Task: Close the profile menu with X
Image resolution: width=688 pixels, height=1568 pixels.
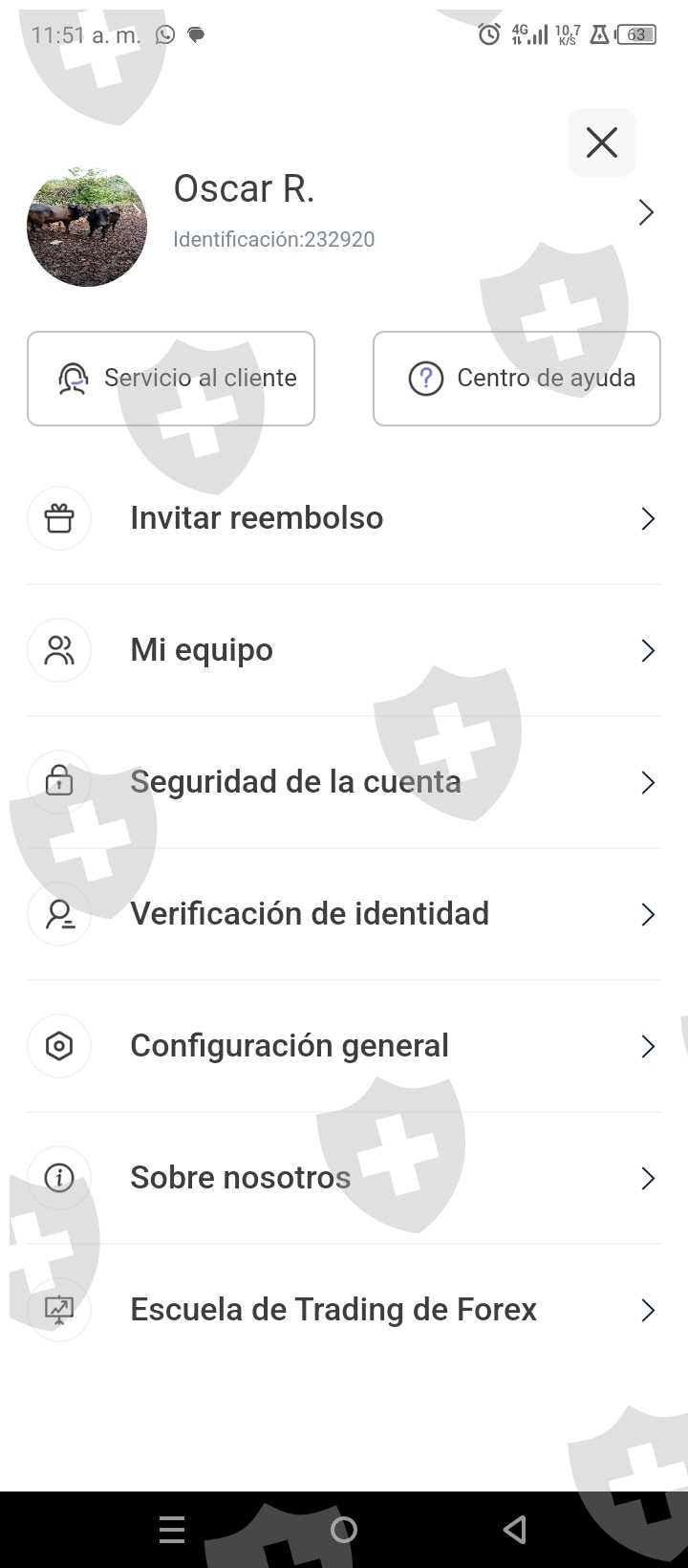Action: tap(602, 142)
